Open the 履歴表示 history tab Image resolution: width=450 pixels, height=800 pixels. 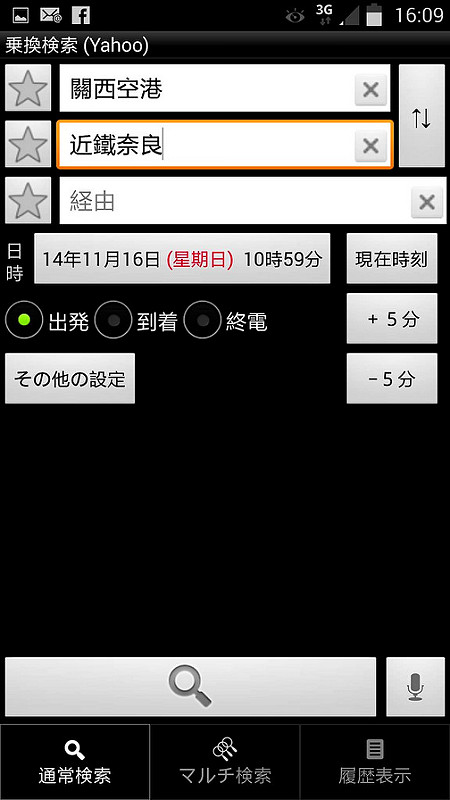click(375, 762)
